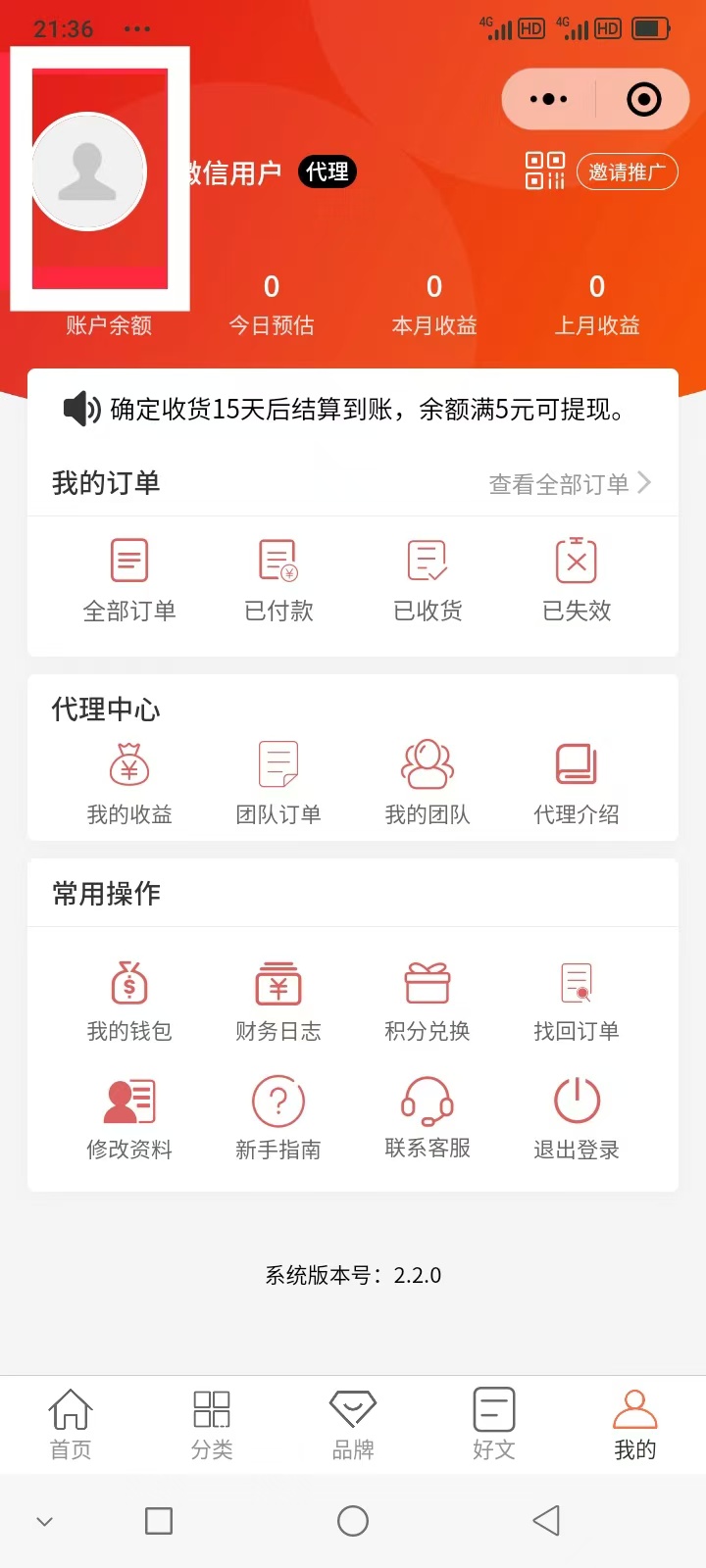Open 团队订单 team orders
706x1568 pixels.
(x=278, y=784)
